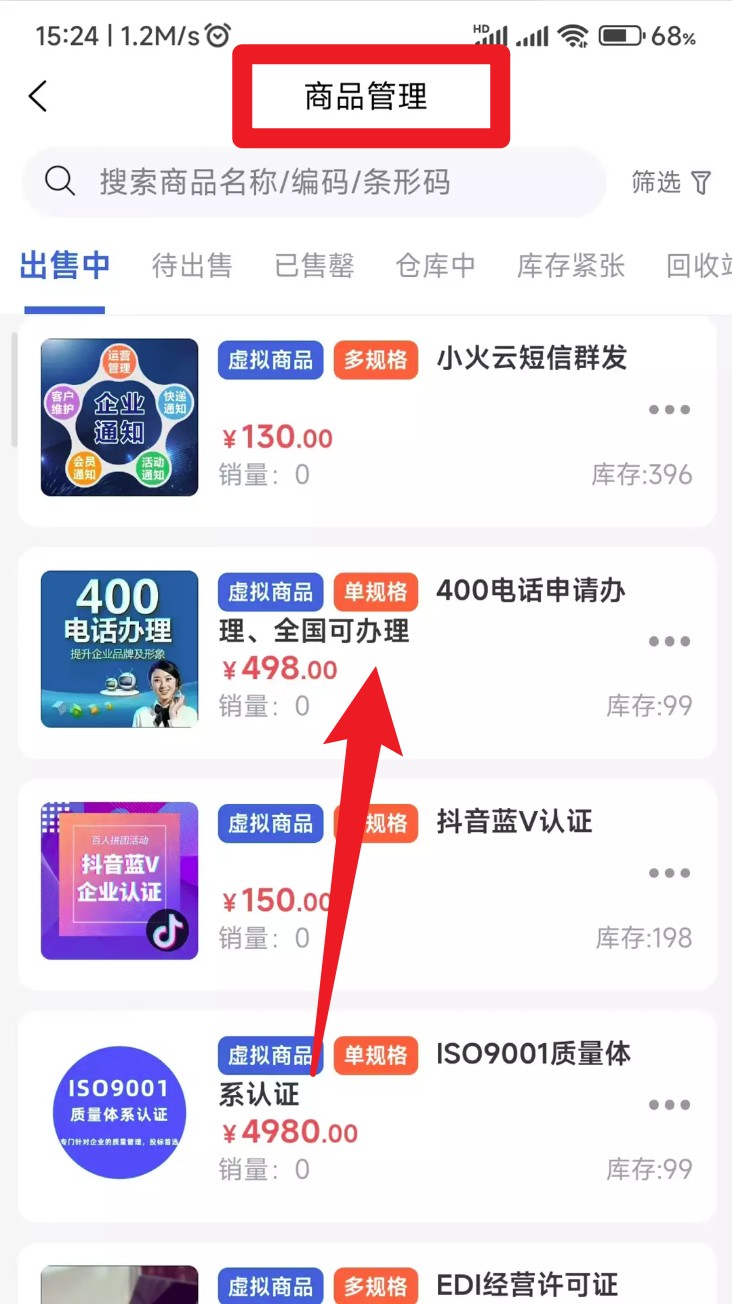View the 抖音蓝V认证 product
This screenshot has height=1304, width=732.
tap(514, 822)
